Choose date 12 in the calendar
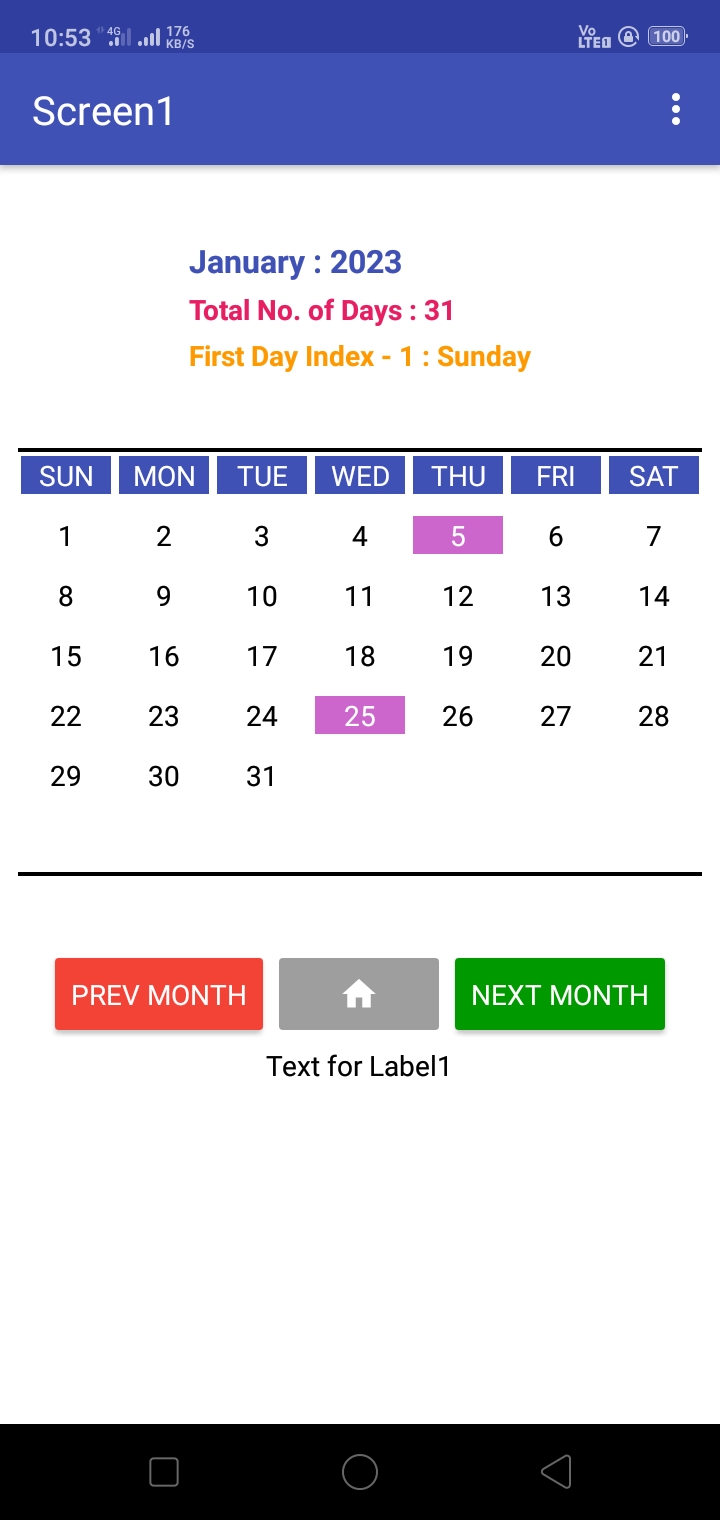Viewport: 720px width, 1520px height. click(458, 596)
